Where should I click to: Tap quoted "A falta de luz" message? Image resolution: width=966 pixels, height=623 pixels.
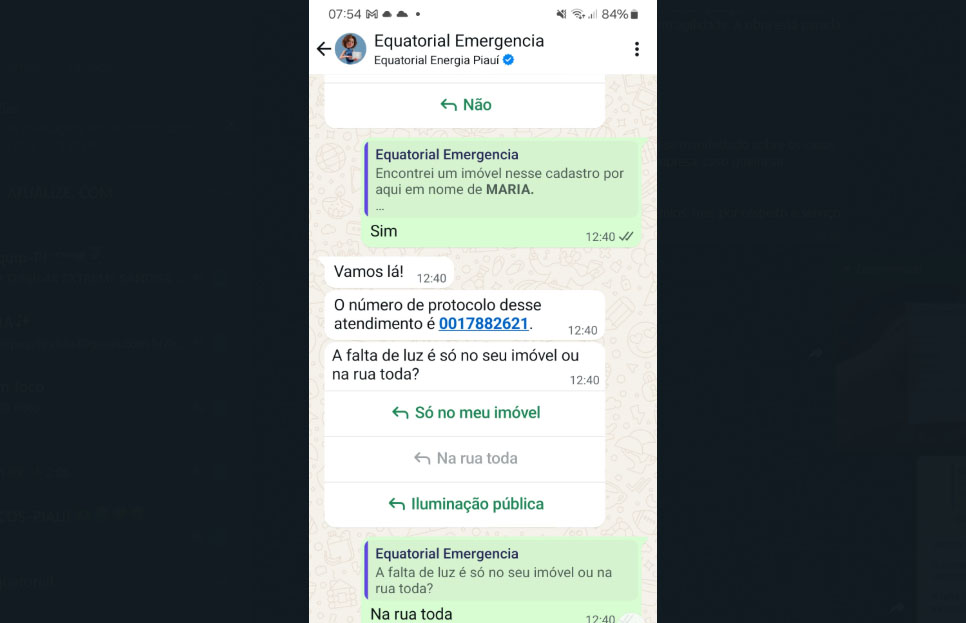coord(502,571)
